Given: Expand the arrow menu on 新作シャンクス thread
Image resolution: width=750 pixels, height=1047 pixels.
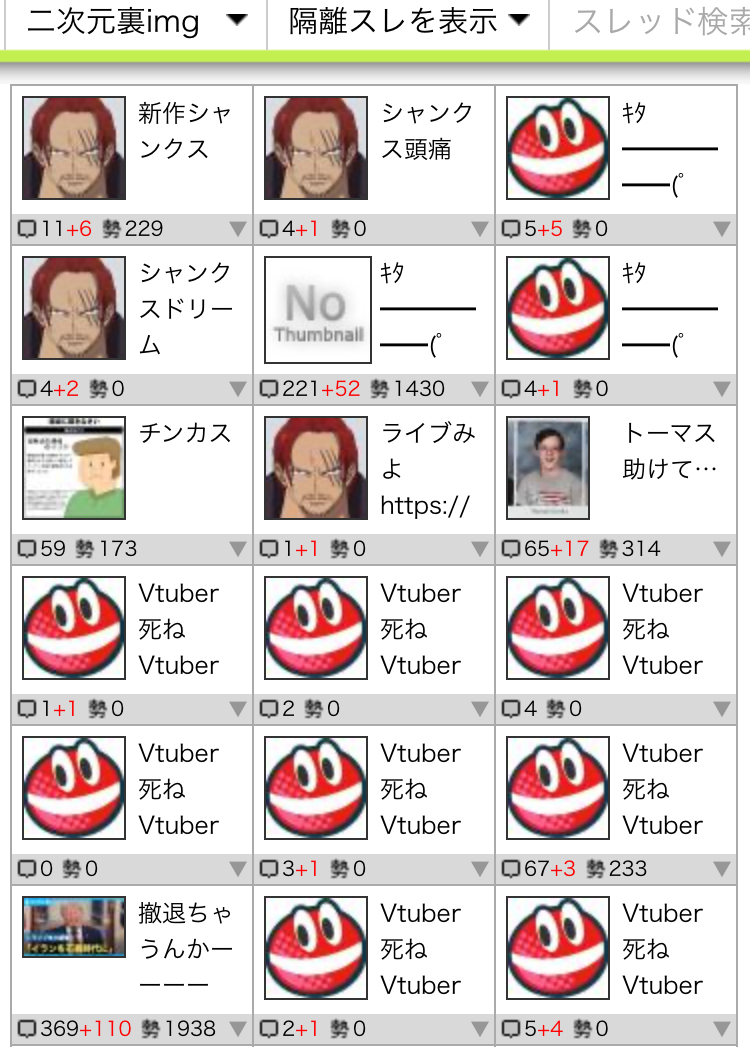Looking at the screenshot, I should (x=237, y=230).
